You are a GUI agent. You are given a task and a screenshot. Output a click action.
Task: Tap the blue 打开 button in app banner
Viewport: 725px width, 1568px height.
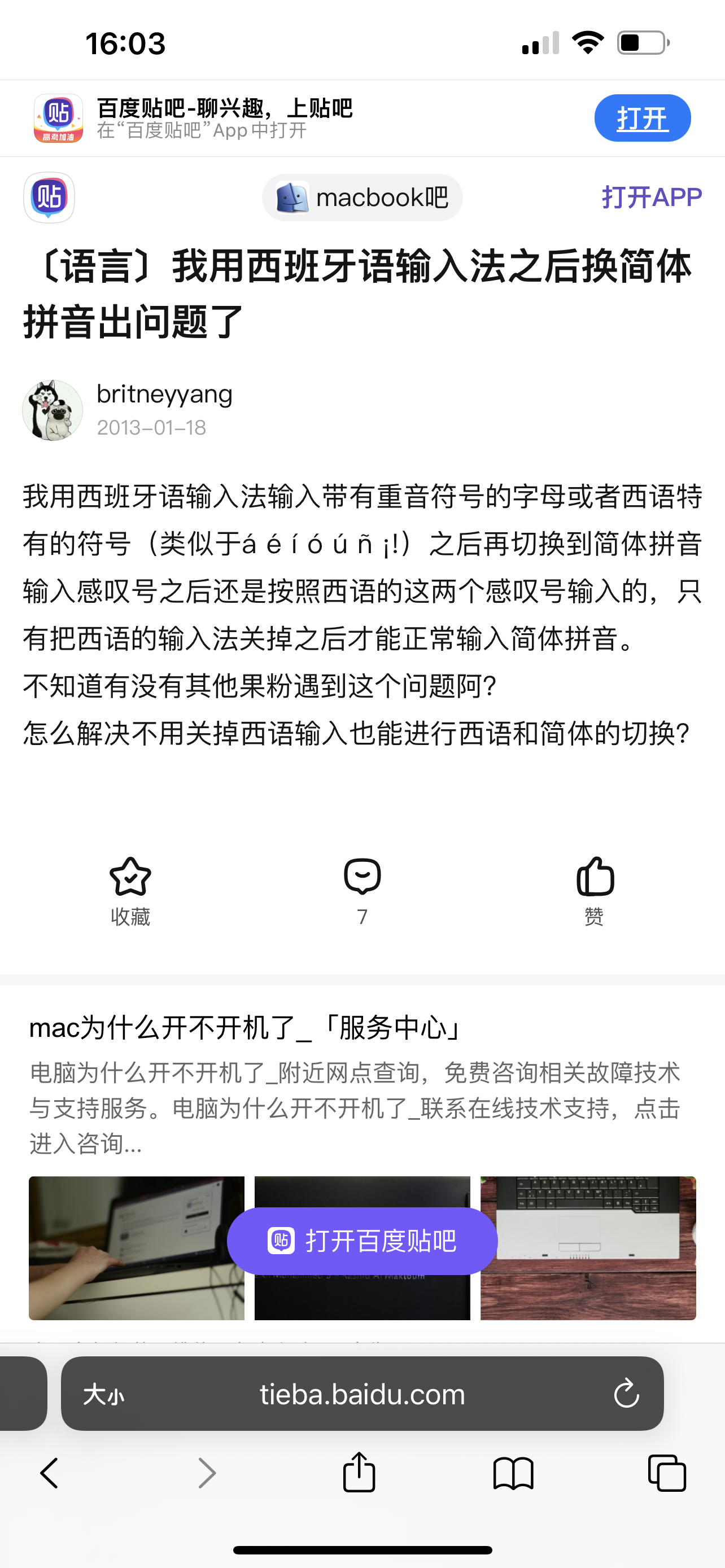(x=641, y=118)
